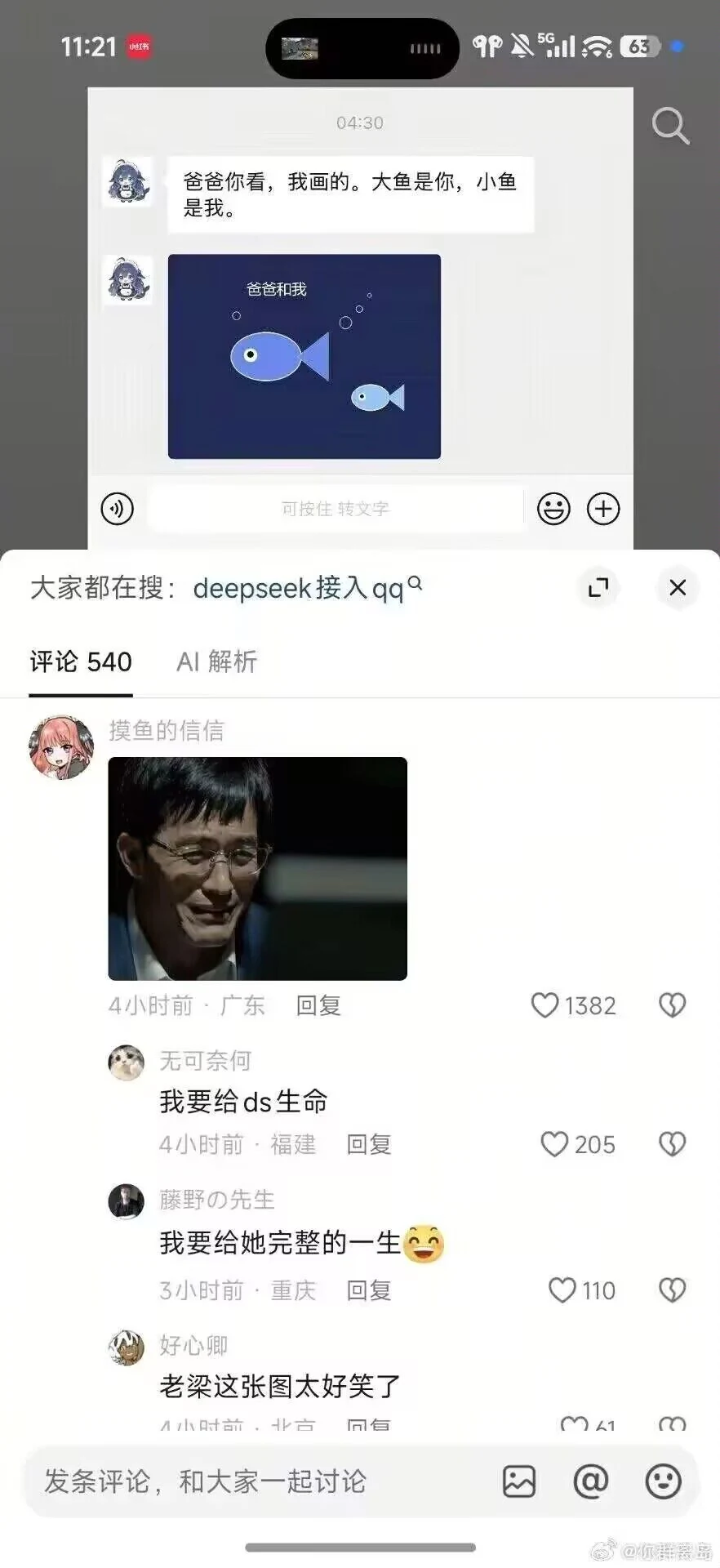Reply to 藤野の先生's comment
This screenshot has height=1568, width=720.
click(x=369, y=1290)
